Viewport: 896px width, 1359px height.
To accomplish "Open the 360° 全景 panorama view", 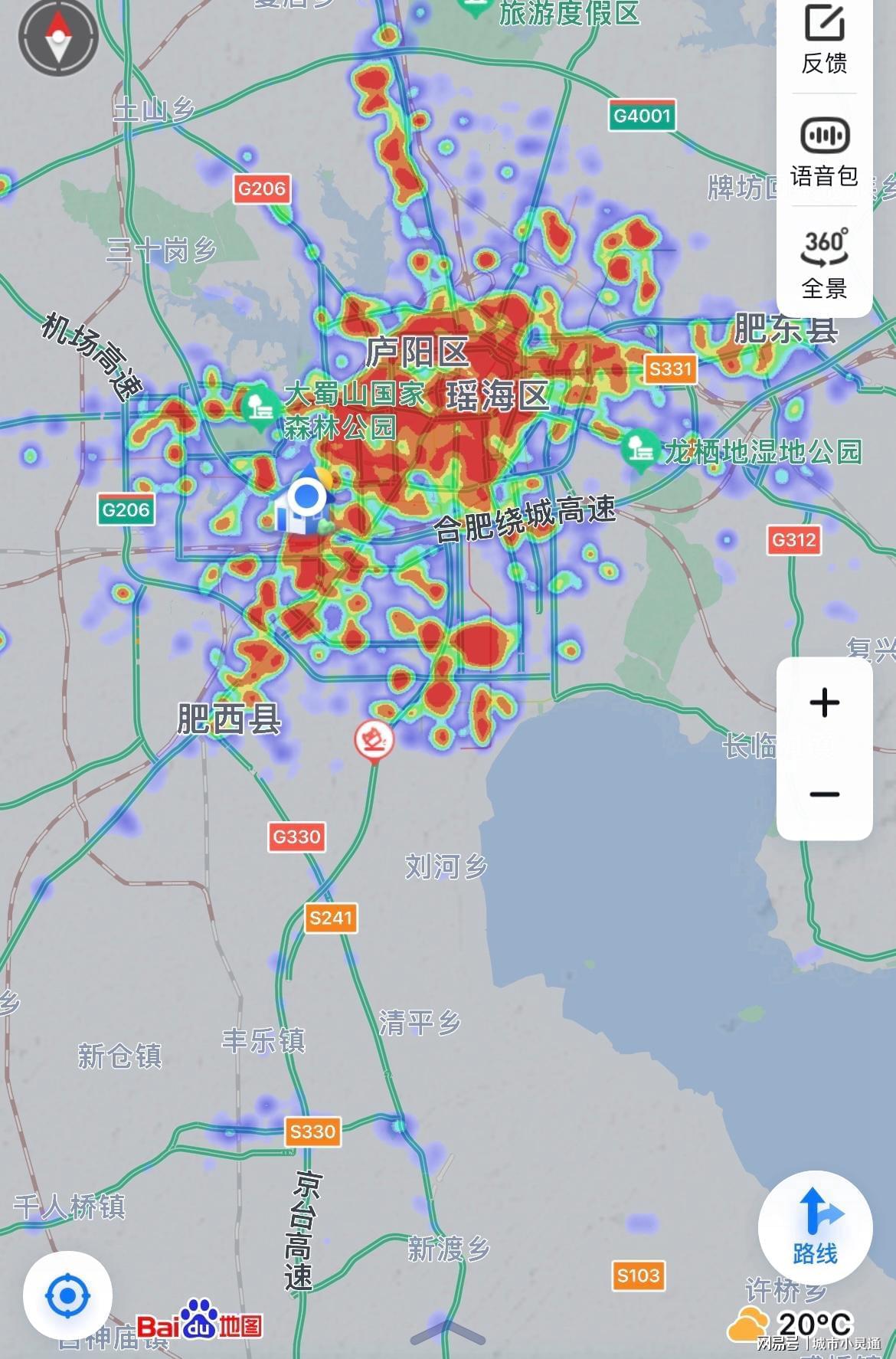I will click(x=824, y=263).
